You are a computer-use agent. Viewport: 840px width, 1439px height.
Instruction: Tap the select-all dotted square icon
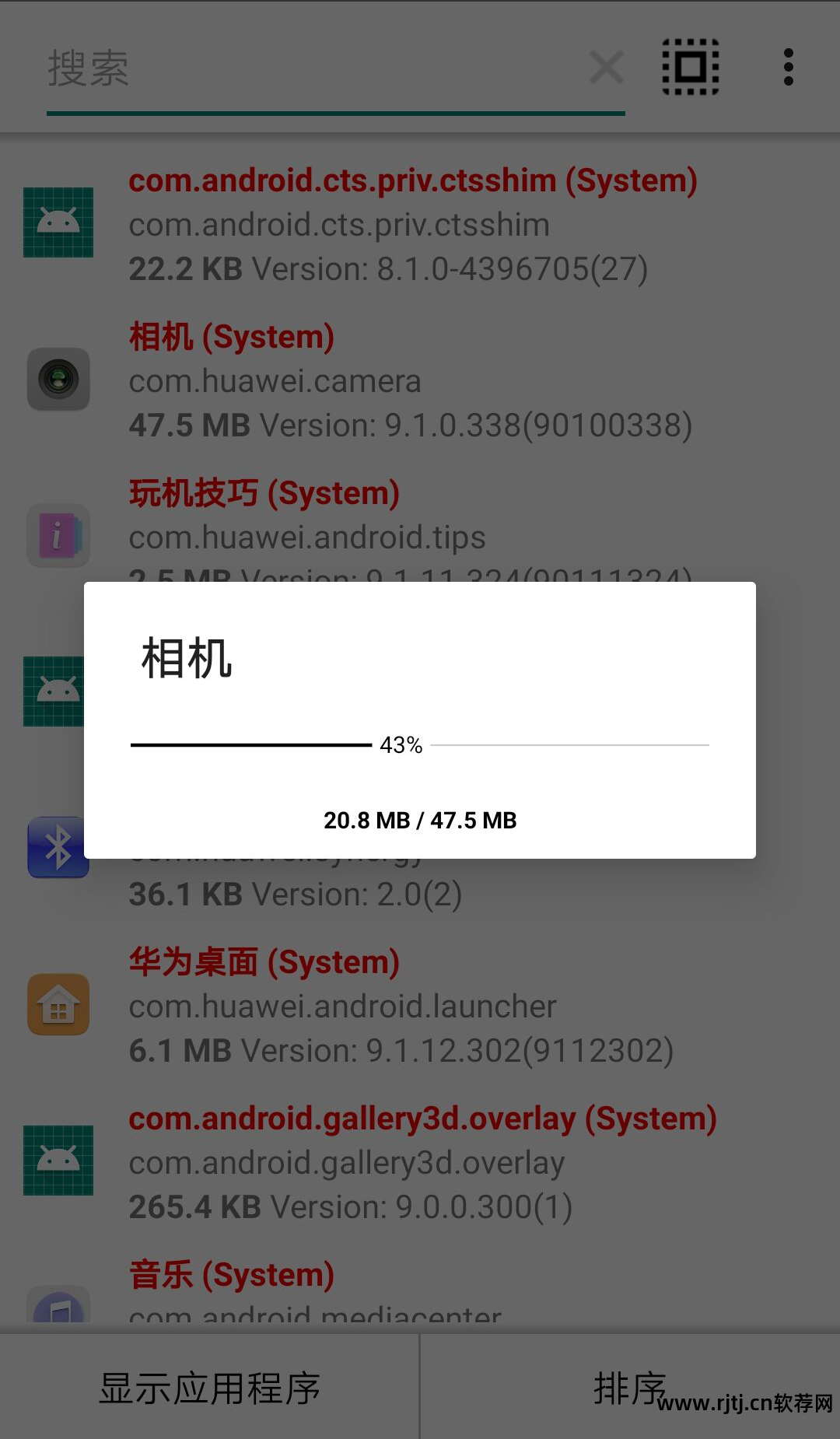coord(691,67)
